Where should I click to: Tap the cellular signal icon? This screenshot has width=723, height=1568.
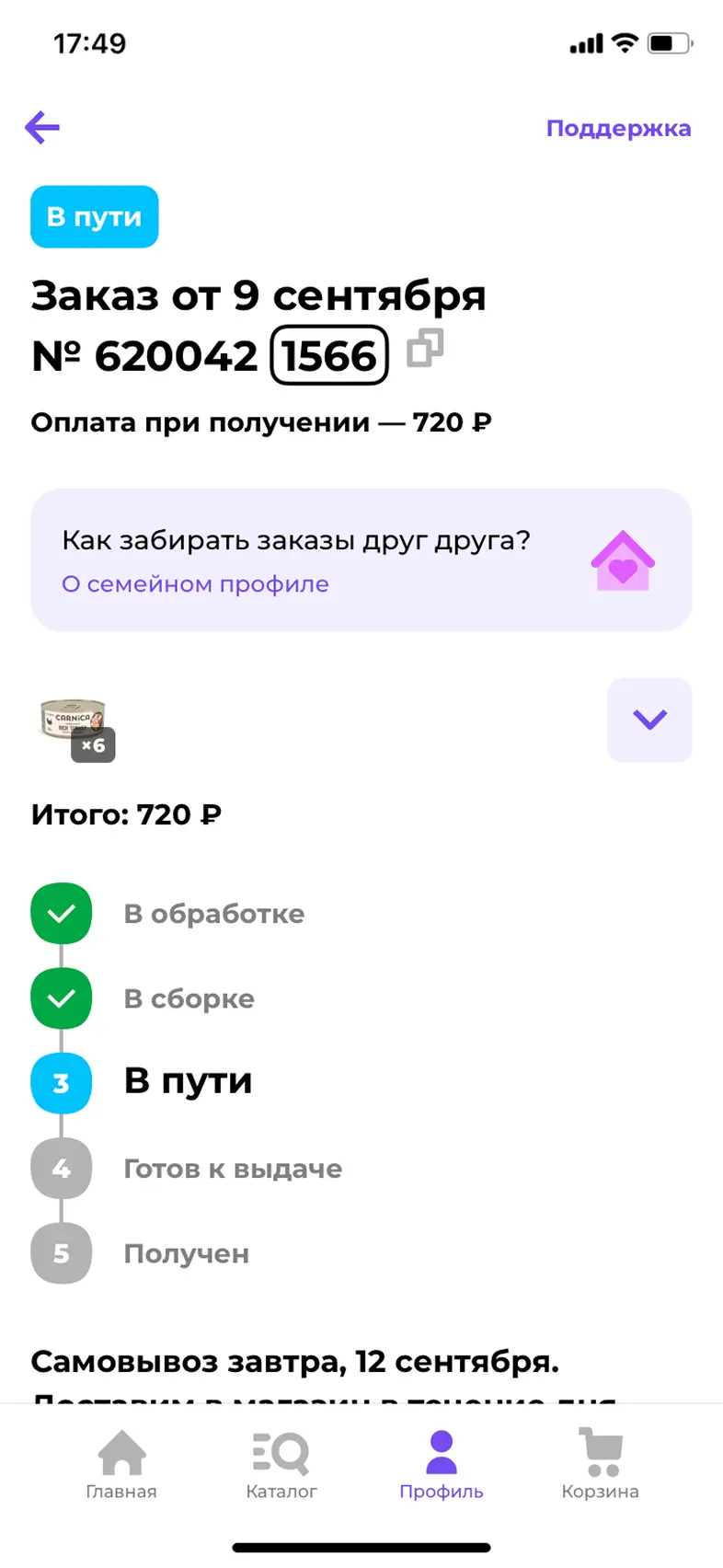point(586,41)
